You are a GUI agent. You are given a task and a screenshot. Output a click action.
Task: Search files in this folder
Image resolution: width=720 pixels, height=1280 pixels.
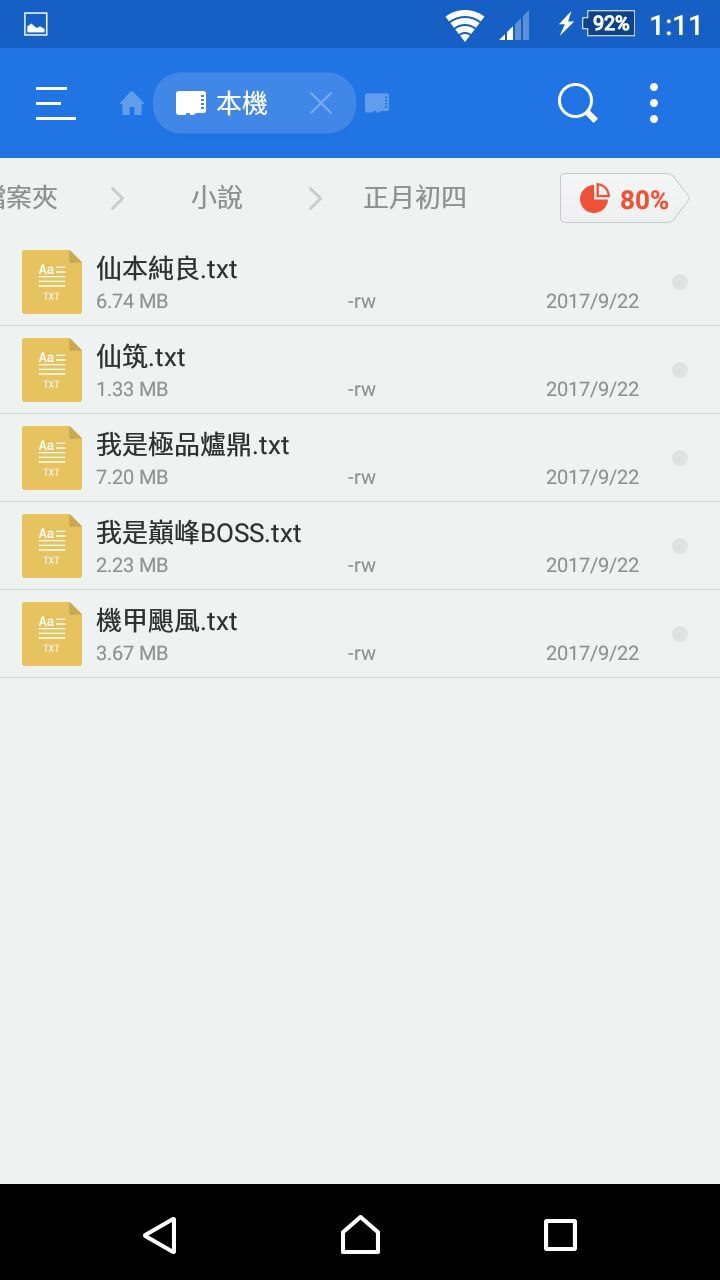(x=576, y=103)
